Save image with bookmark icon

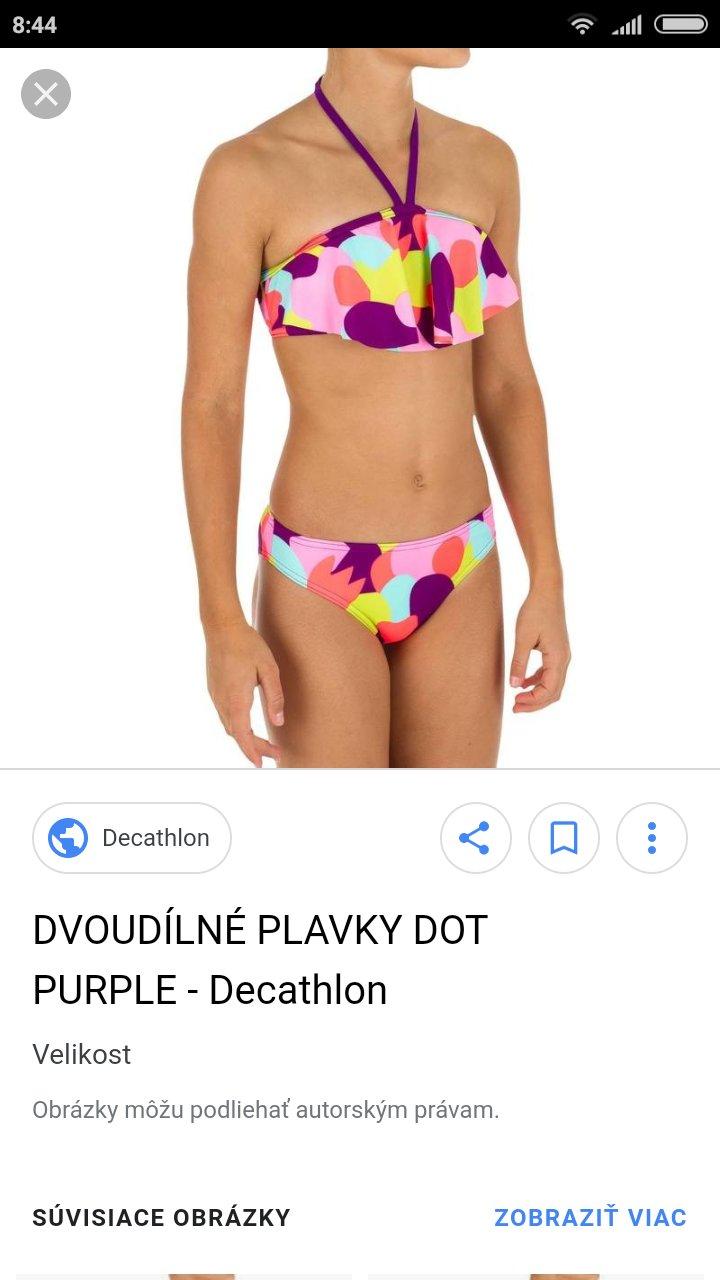coord(564,838)
